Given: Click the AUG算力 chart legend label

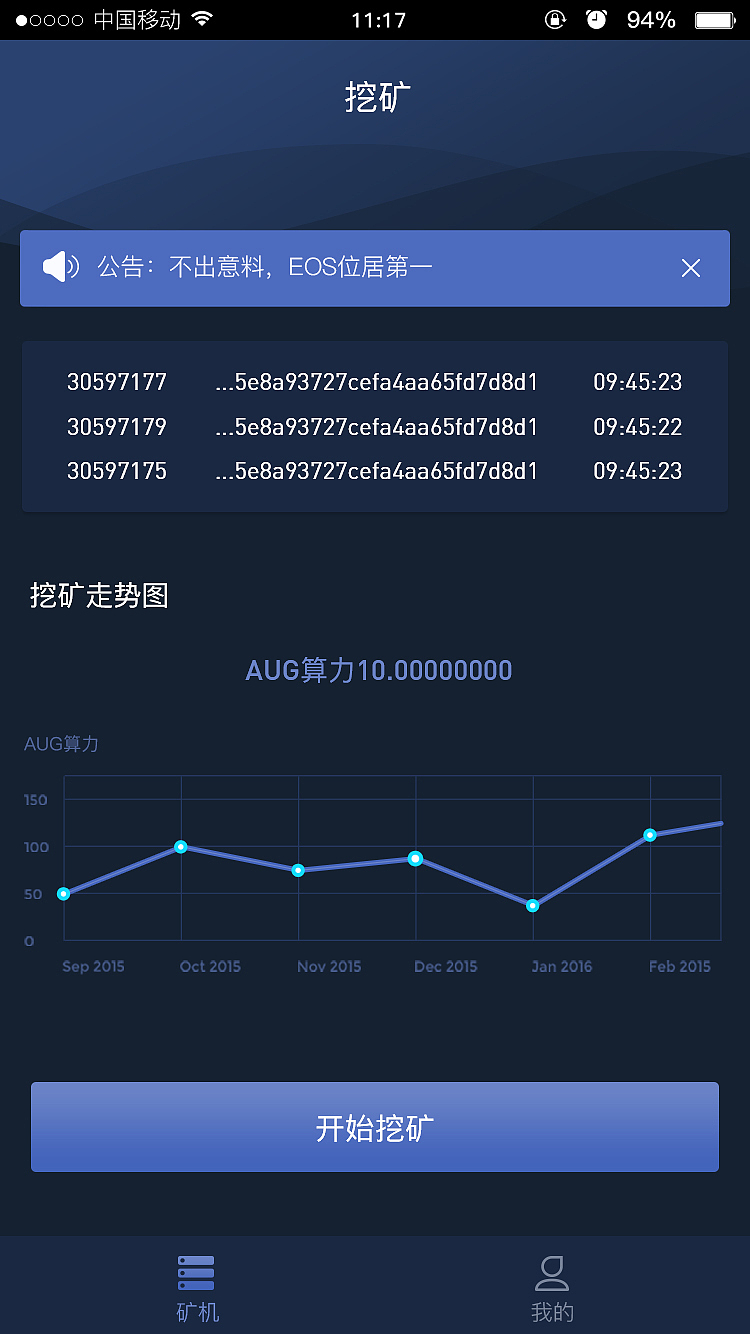Looking at the screenshot, I should pyautogui.click(x=61, y=744).
